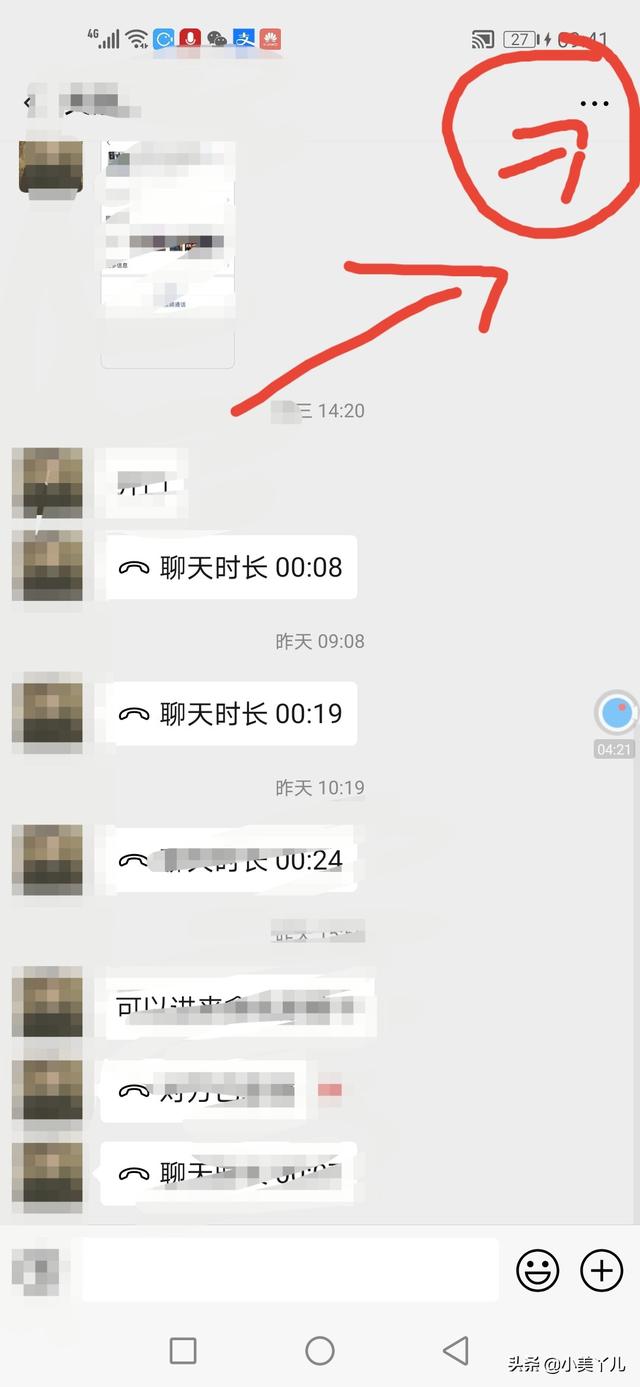The image size is (640, 1387).
Task: Go back from this chat
Action: [x=28, y=102]
